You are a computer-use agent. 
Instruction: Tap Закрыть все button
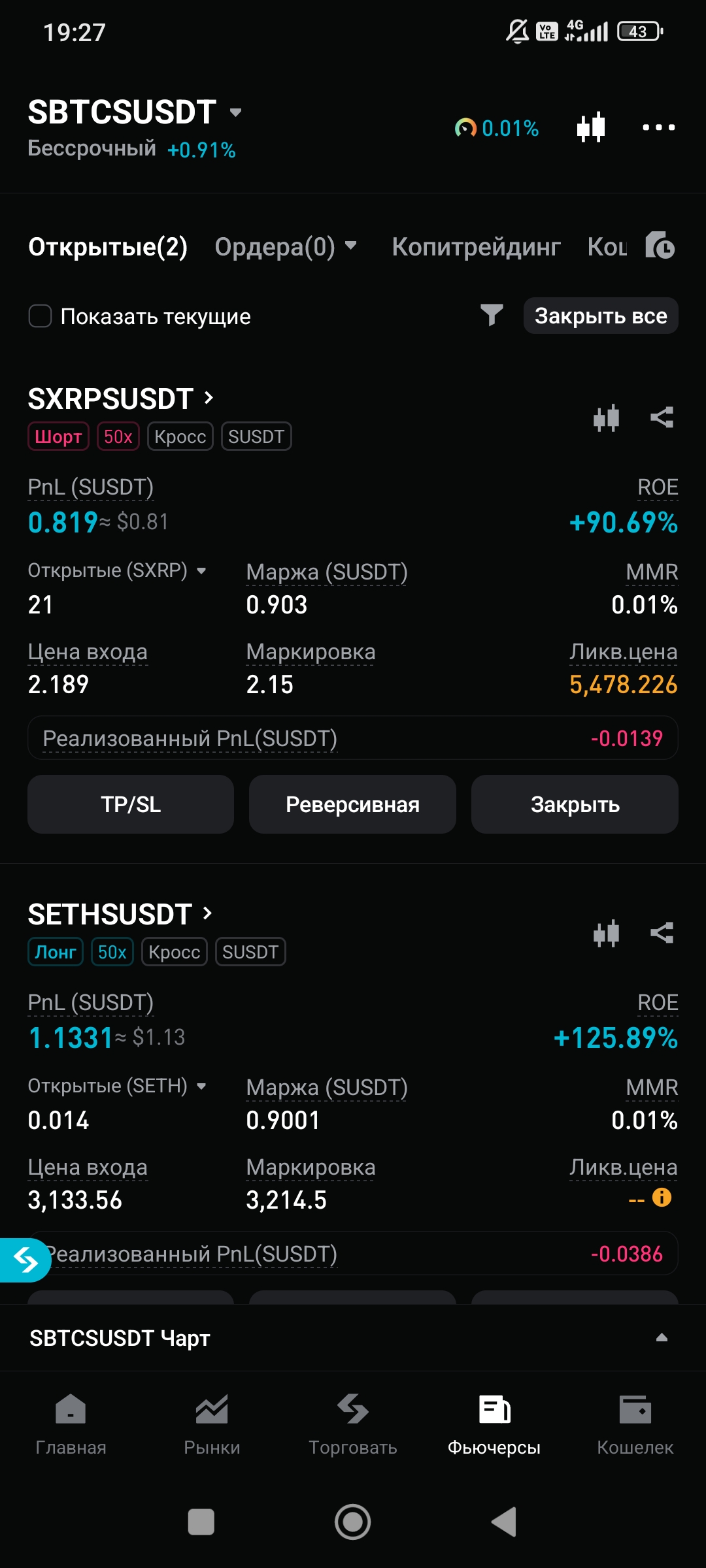click(600, 316)
